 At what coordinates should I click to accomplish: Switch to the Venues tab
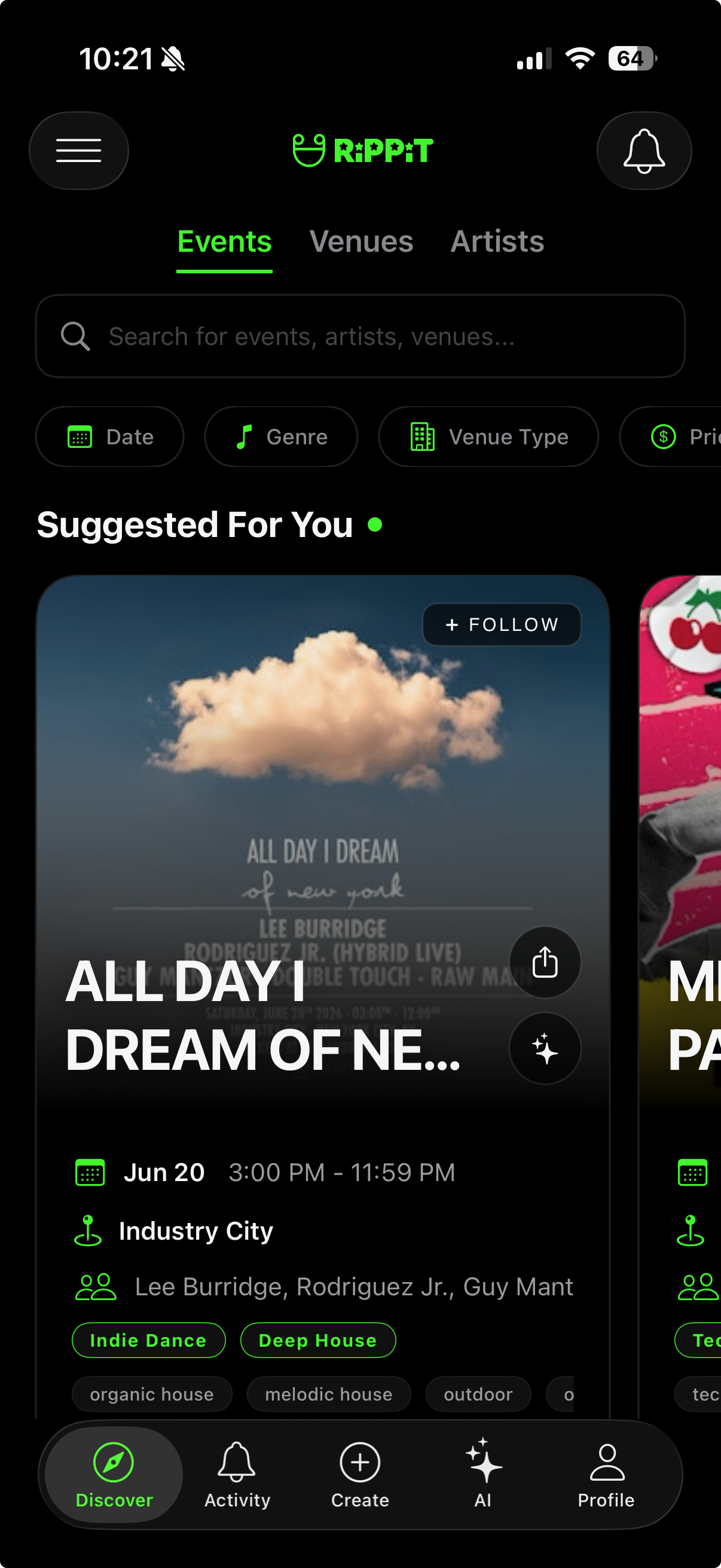pos(361,242)
